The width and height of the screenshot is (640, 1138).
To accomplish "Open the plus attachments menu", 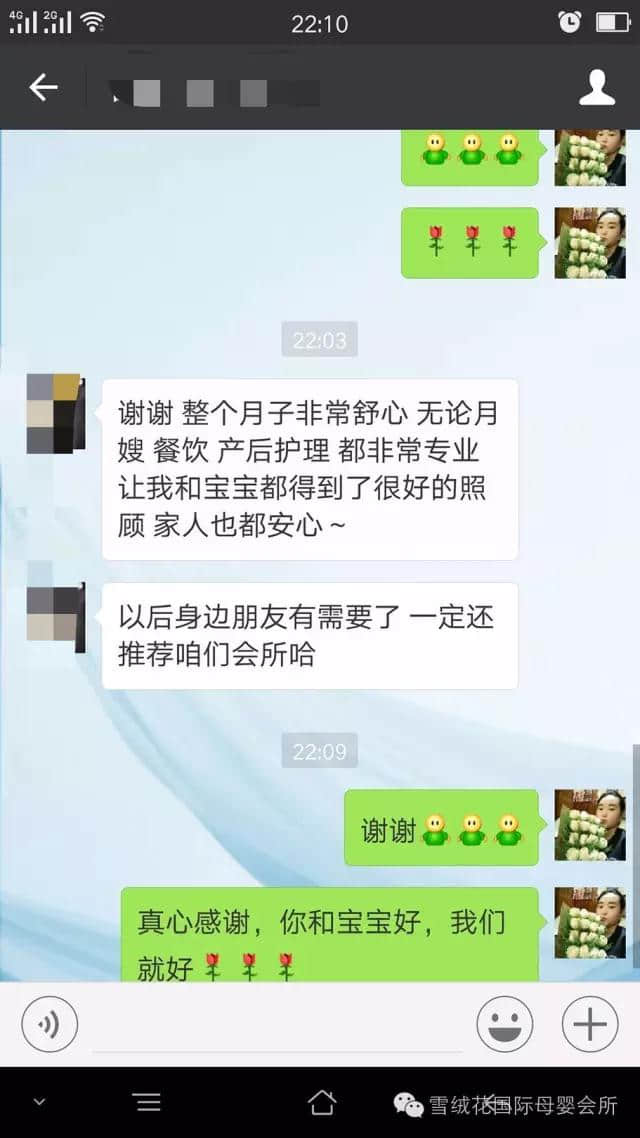I will 589,1025.
